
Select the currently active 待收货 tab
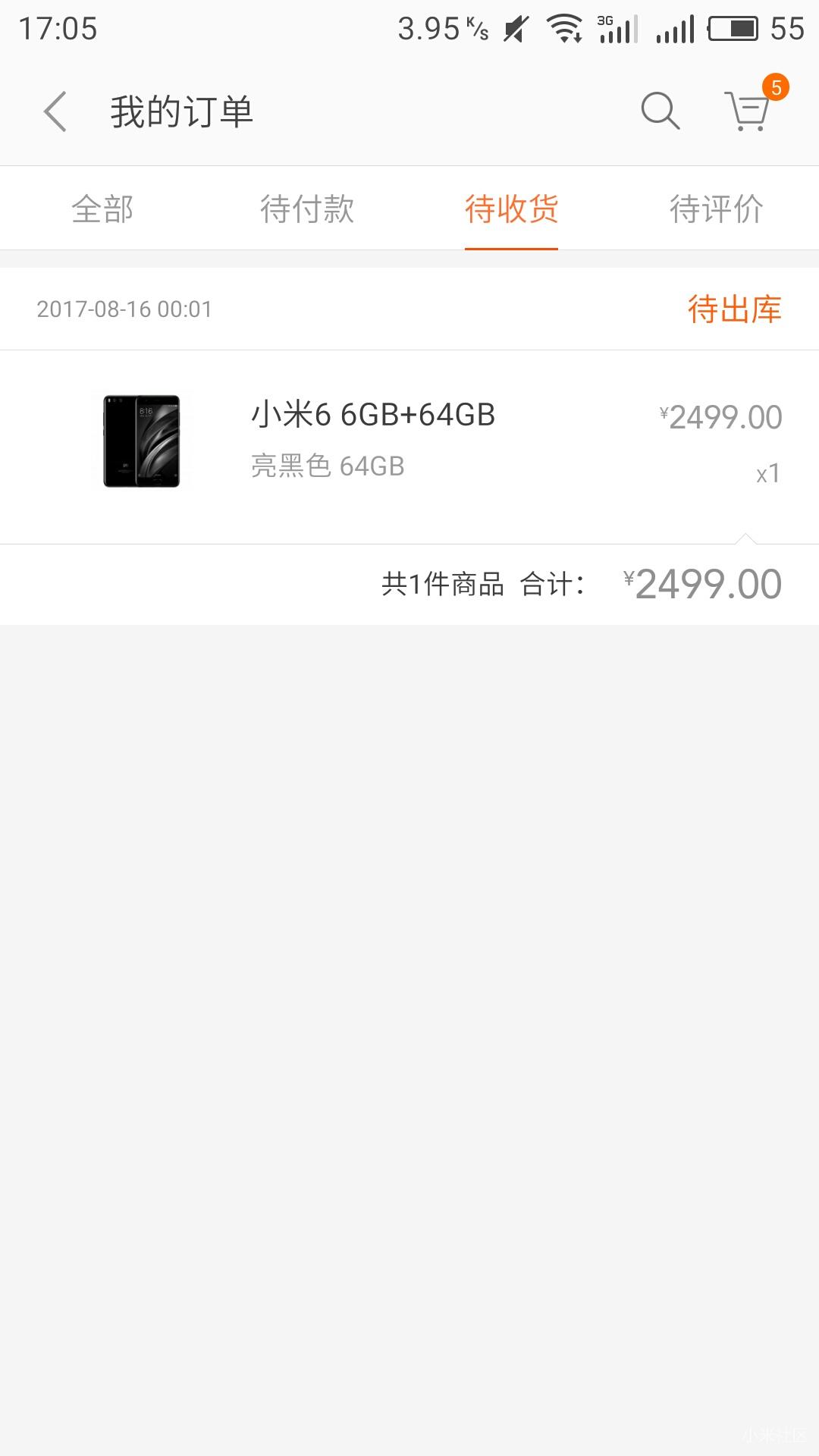(x=512, y=209)
